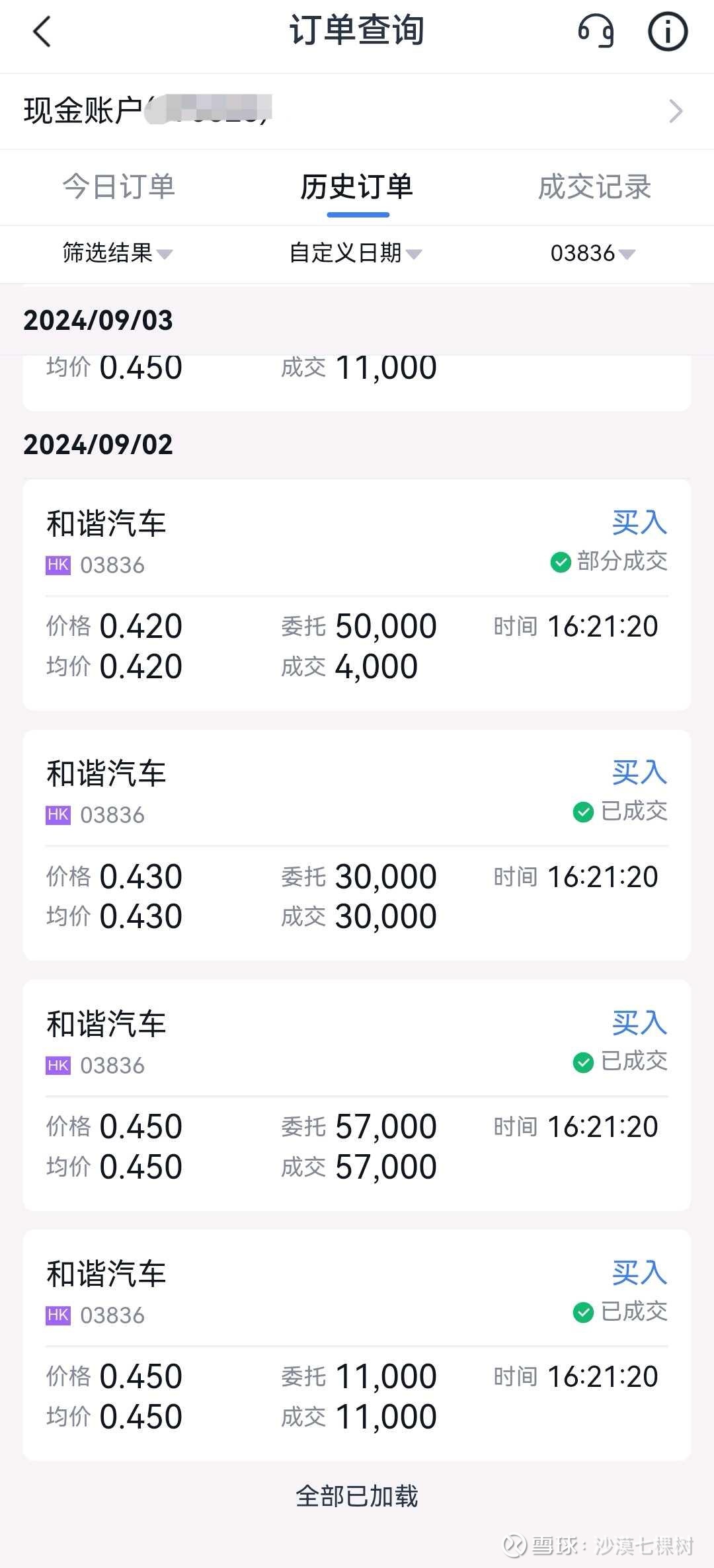
Task: Open the partially filled 50,000 order card
Action: tap(357, 595)
